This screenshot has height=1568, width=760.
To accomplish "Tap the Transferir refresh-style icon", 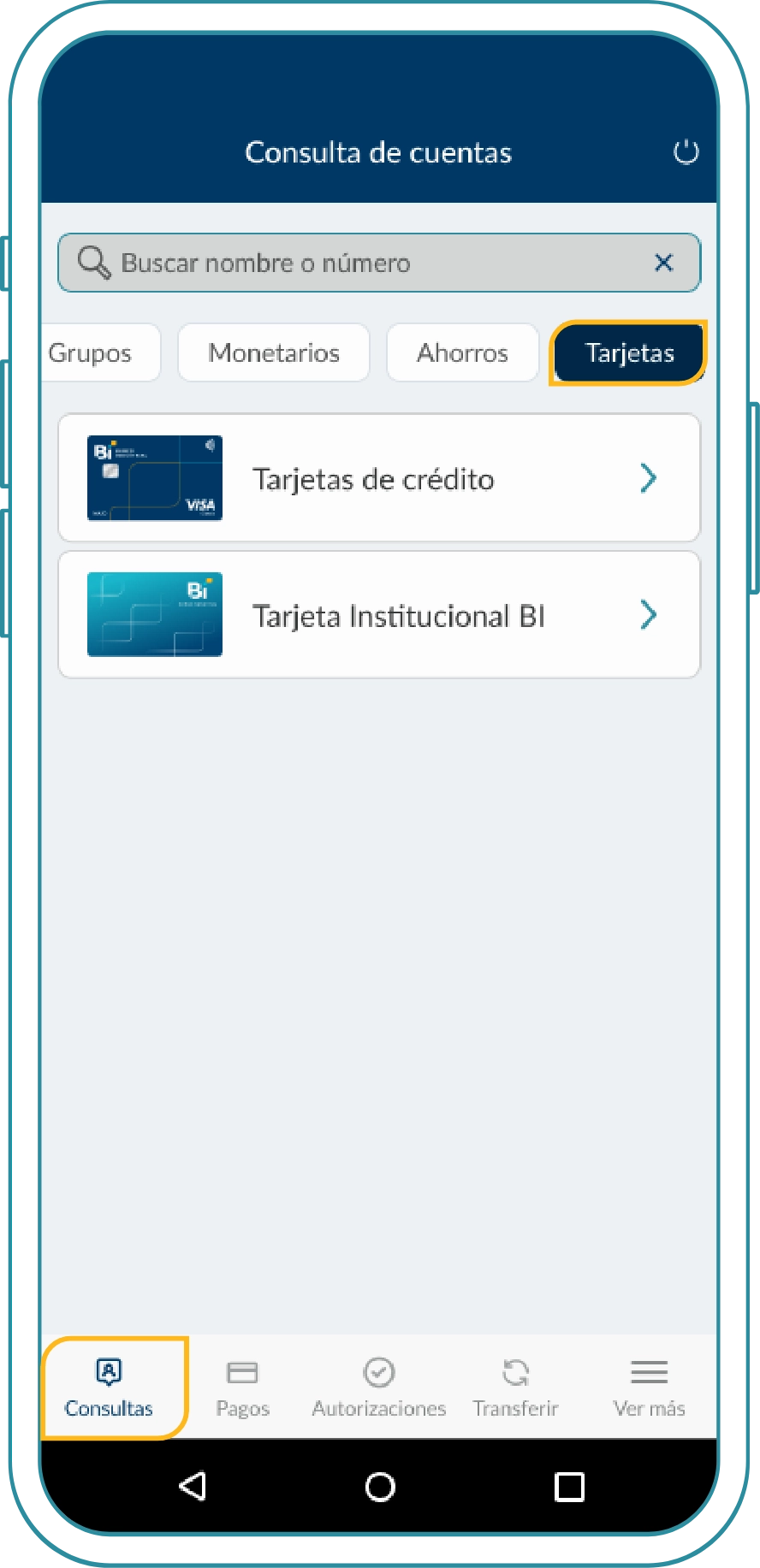I will coord(515,1370).
